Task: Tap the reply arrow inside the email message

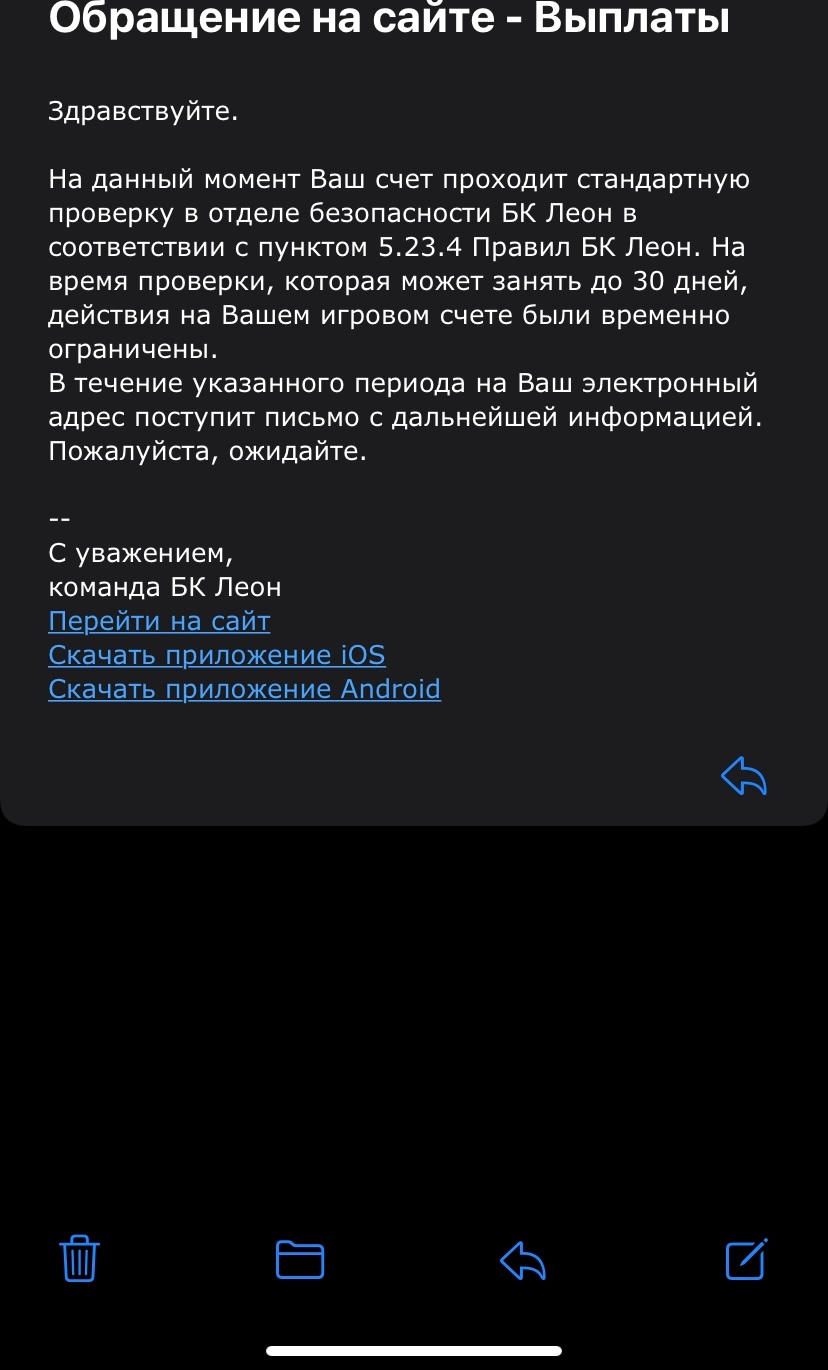Action: click(x=744, y=775)
